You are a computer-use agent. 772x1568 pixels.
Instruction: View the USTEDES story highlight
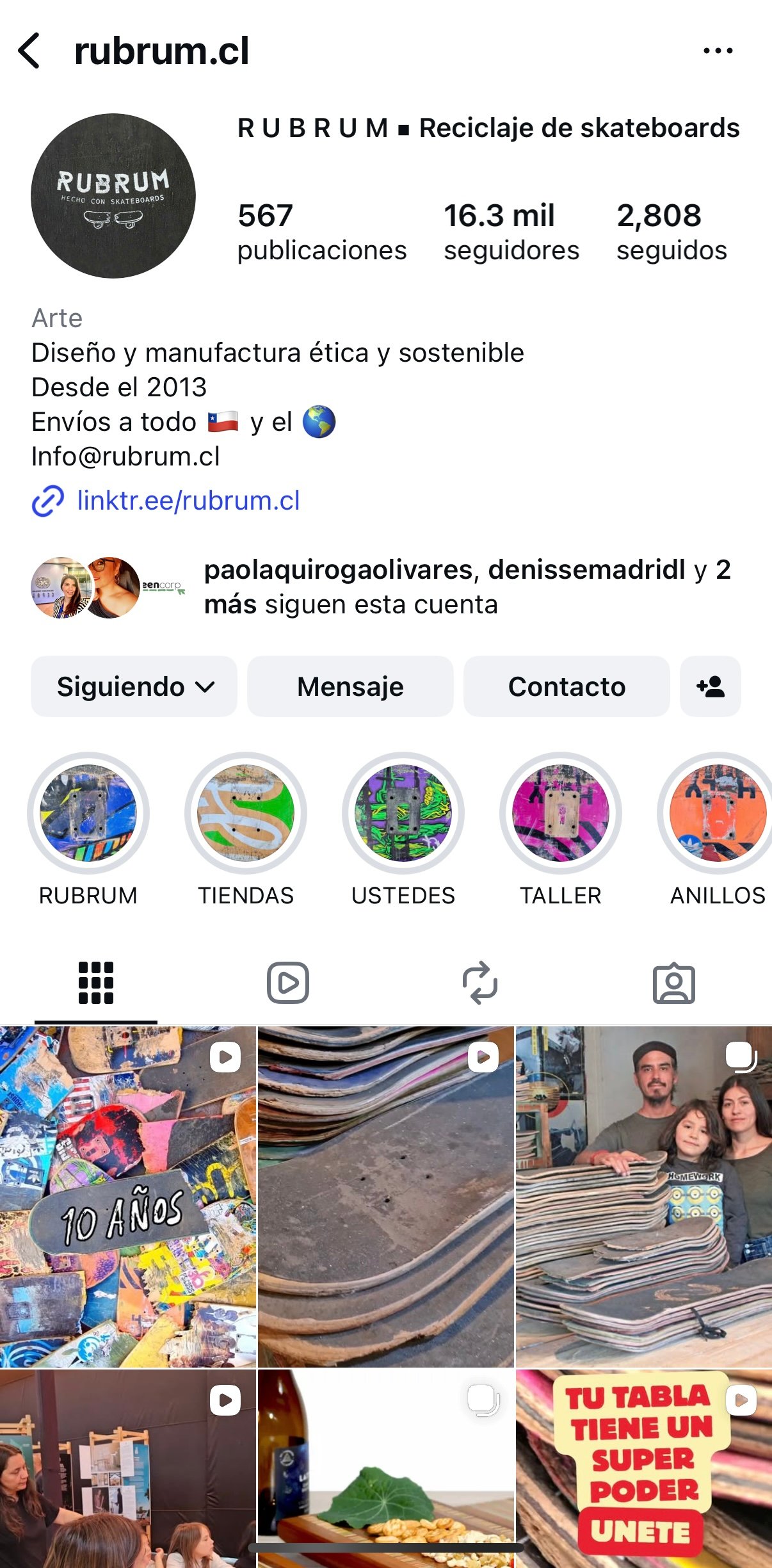[403, 813]
